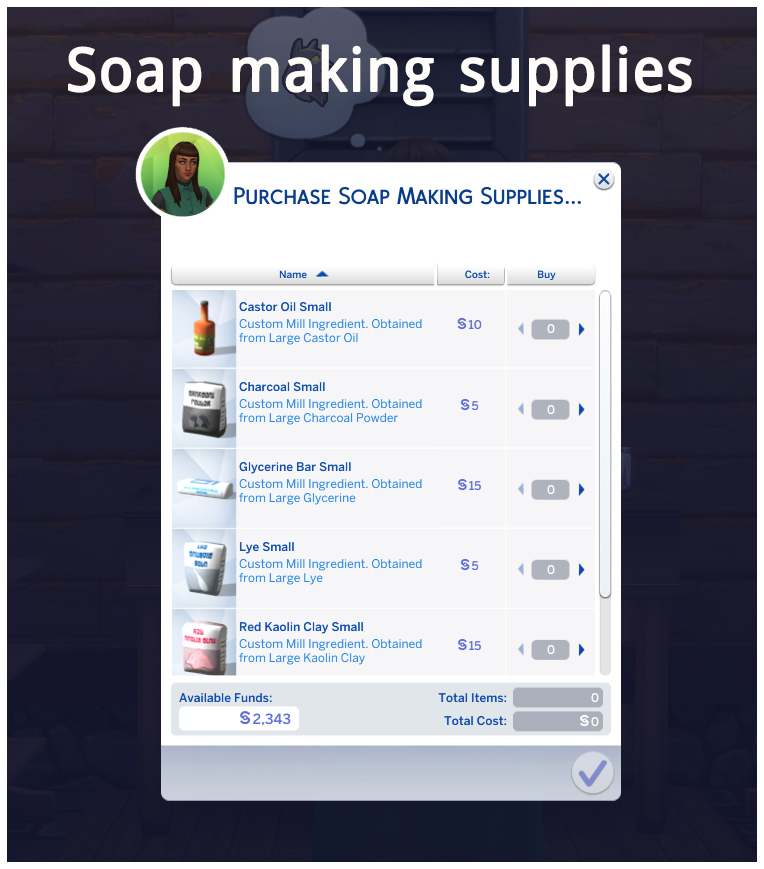Viewport: 764px width, 869px height.
Task: Increase Castor Oil Small quantity
Action: tap(582, 328)
